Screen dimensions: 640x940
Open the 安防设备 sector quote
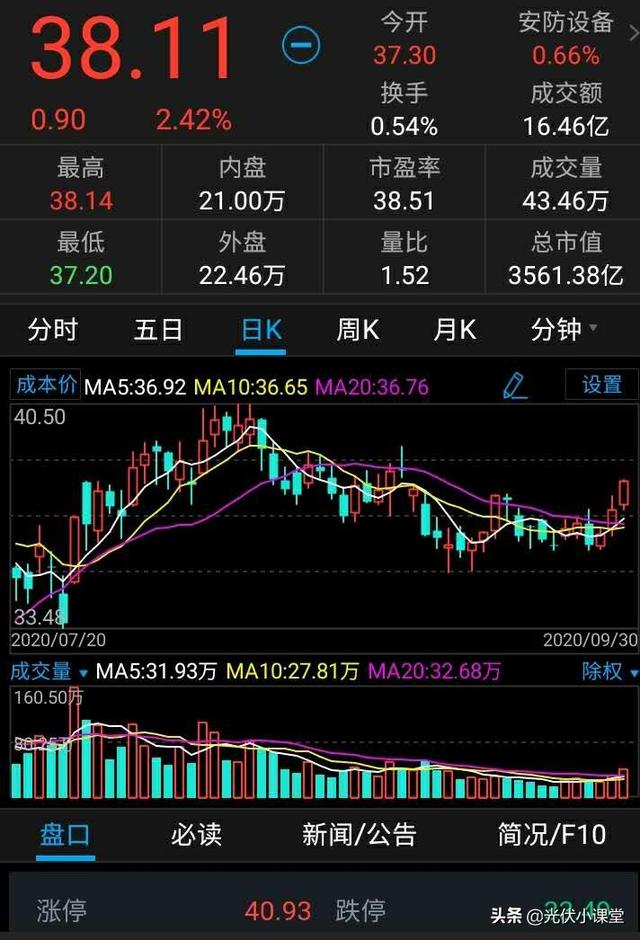(x=565, y=37)
